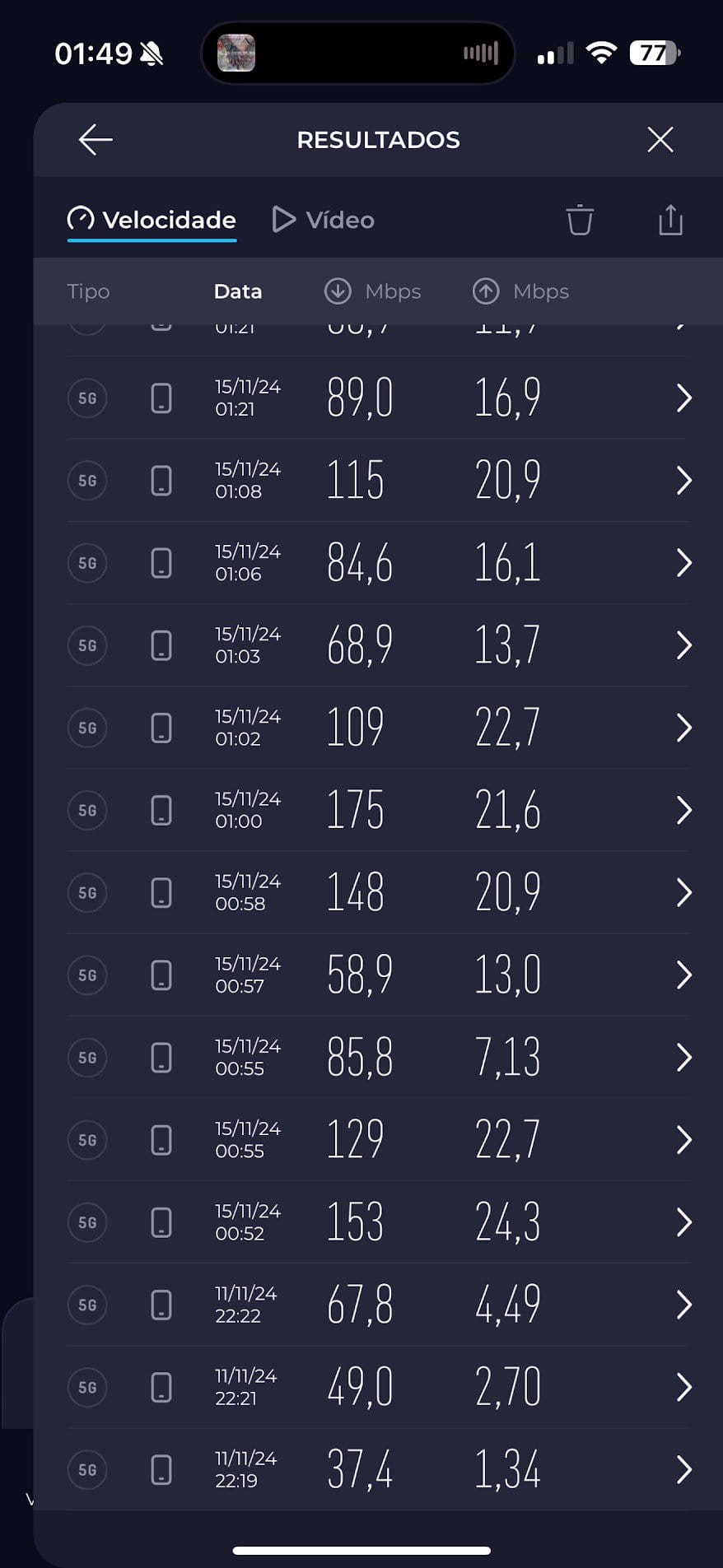Tap the 5G badge on the 01:08 result
Viewport: 723px width, 1568px height.
point(87,481)
